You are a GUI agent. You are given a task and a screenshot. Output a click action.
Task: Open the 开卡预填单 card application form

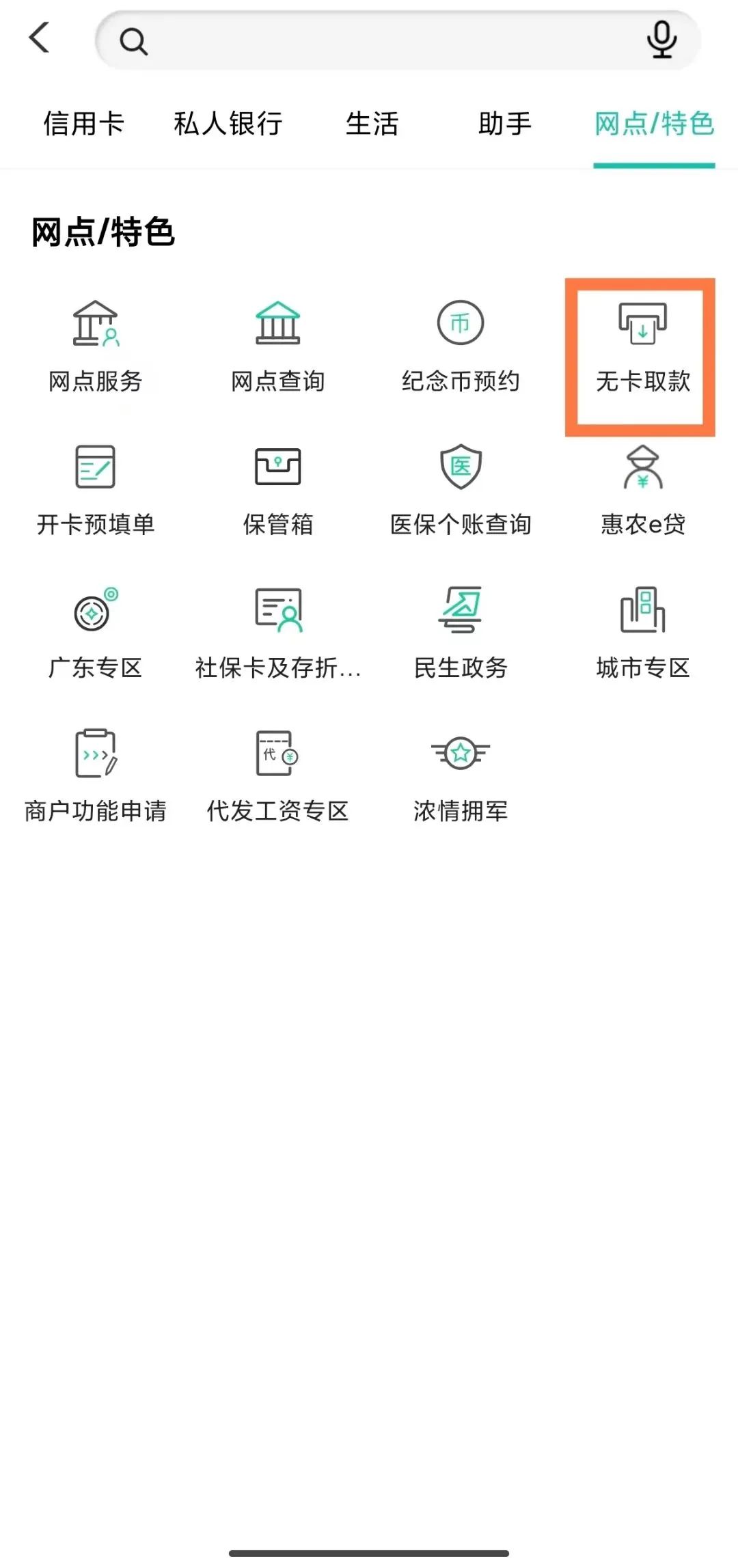[94, 489]
